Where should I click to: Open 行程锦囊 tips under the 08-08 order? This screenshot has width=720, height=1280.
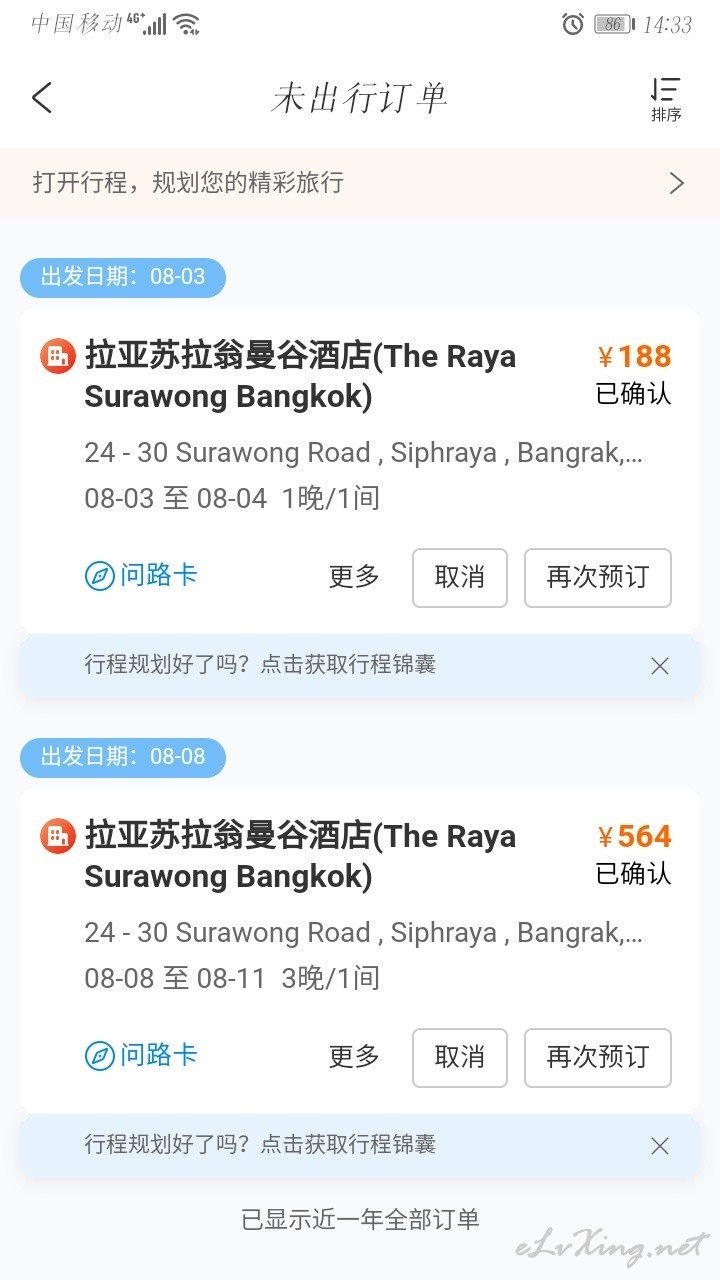260,1145
